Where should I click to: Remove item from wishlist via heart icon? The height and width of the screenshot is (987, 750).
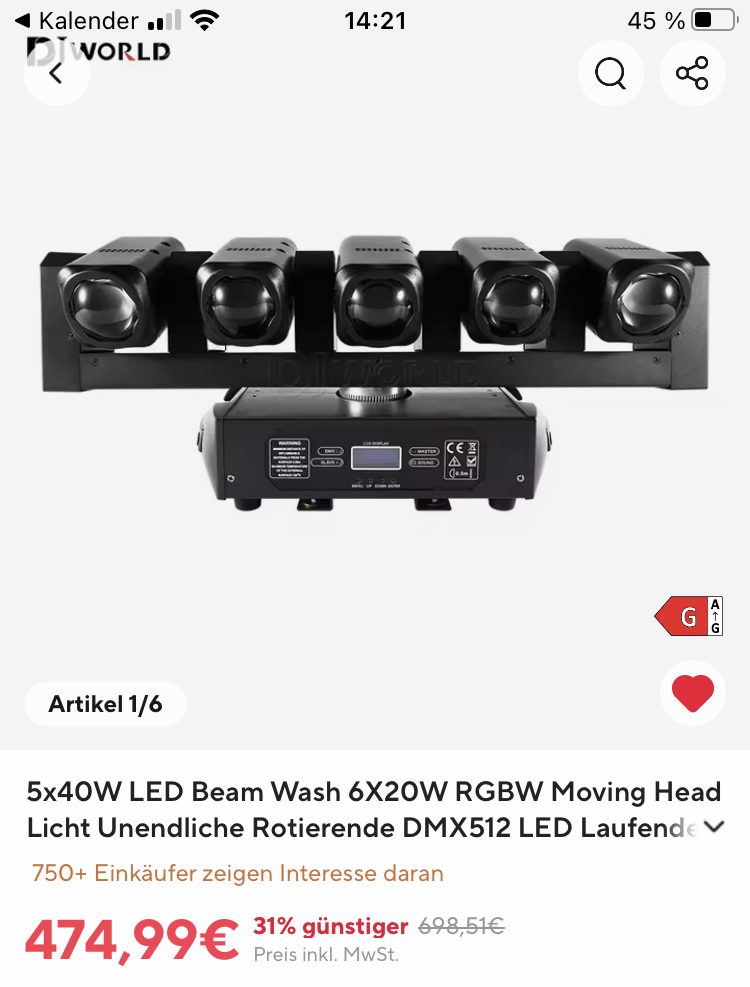point(692,693)
